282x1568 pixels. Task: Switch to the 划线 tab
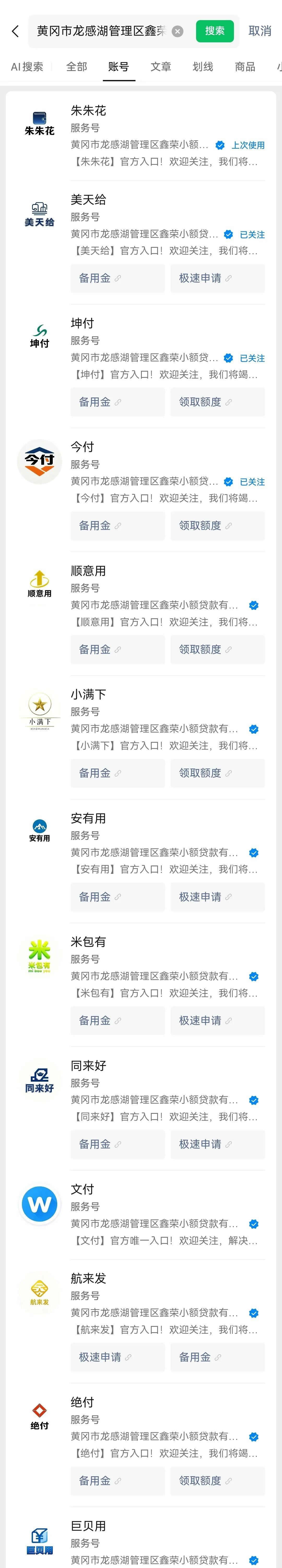(x=203, y=67)
